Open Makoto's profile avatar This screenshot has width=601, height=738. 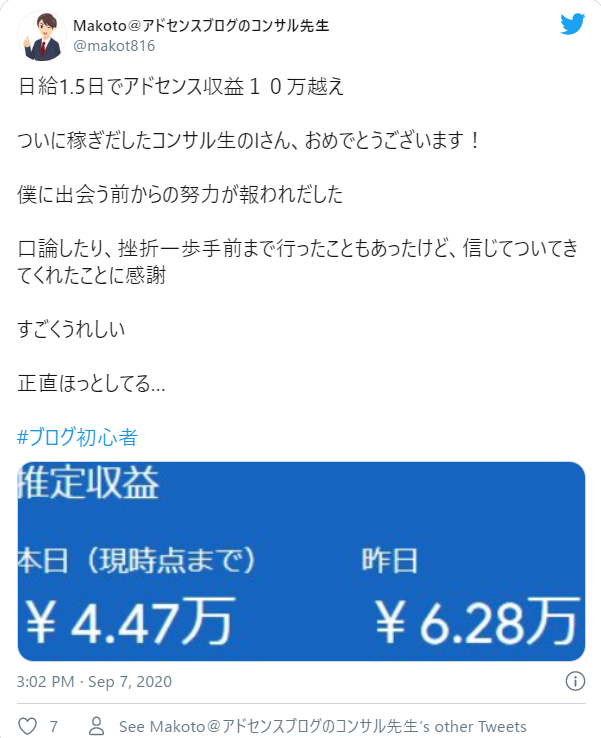coord(41,36)
